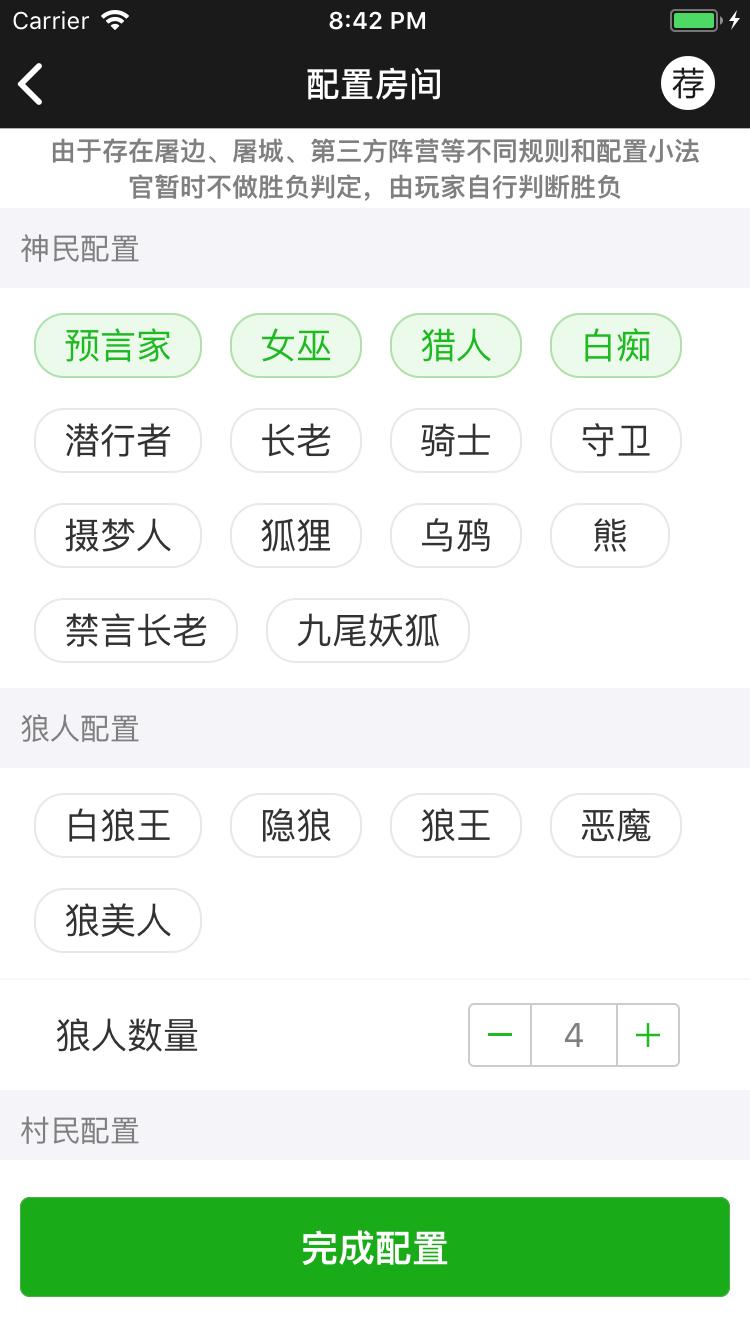Deselect the 预言家 role chip
This screenshot has width=750, height=1334.
118,346
